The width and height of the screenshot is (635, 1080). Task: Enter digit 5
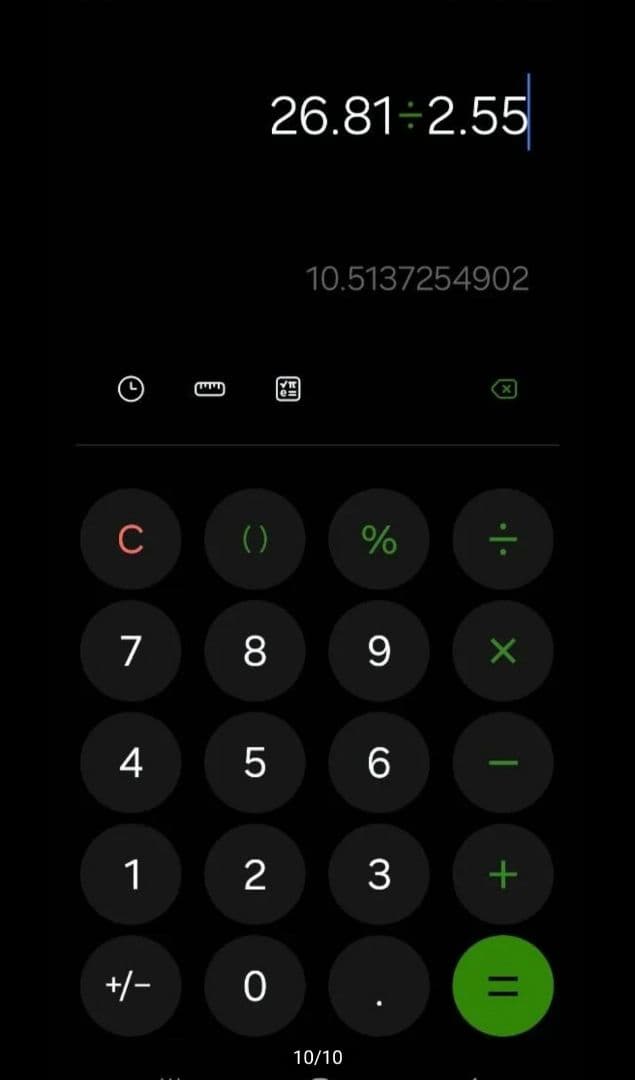pos(255,763)
